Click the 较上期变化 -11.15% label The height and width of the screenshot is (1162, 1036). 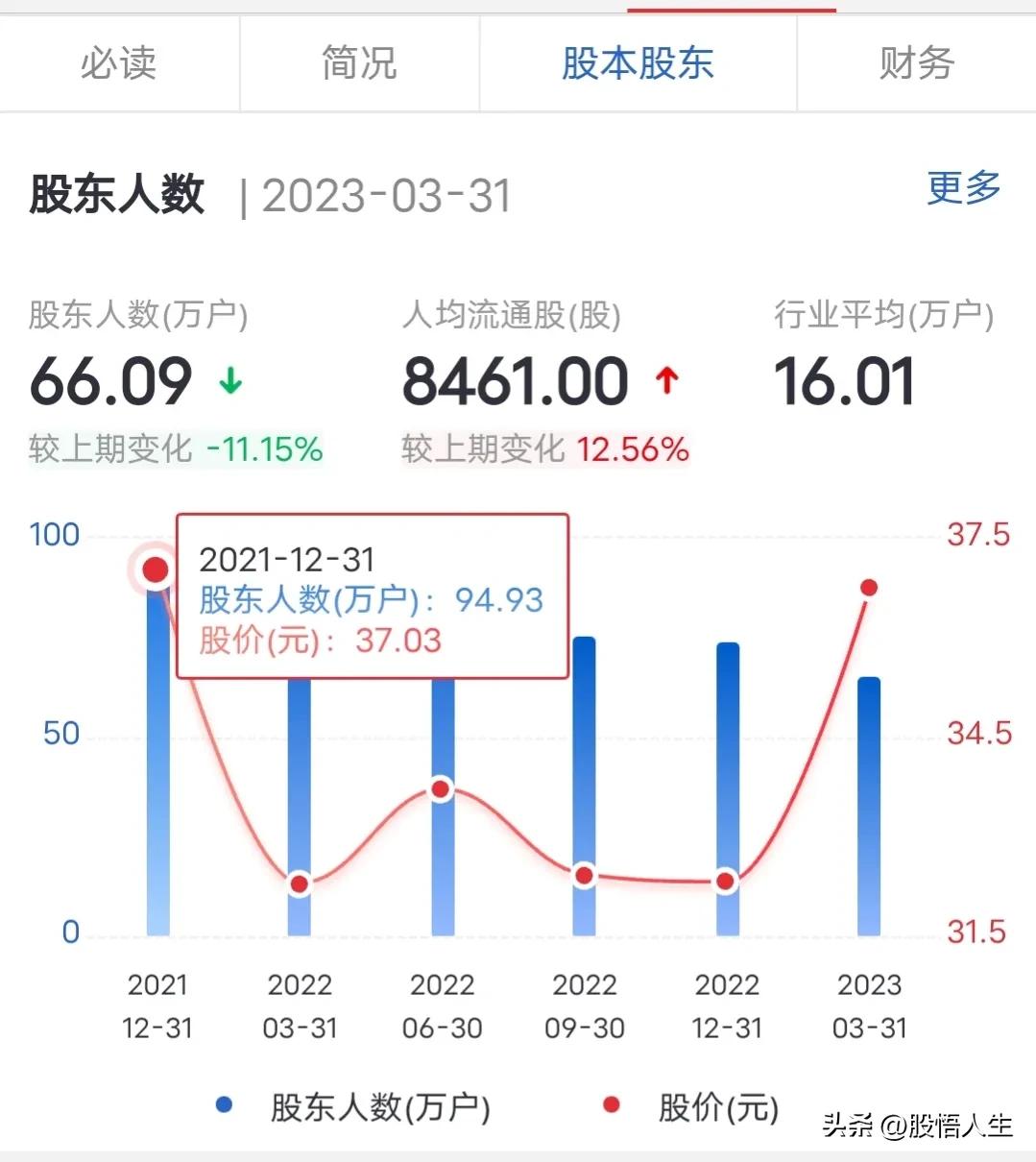(173, 448)
